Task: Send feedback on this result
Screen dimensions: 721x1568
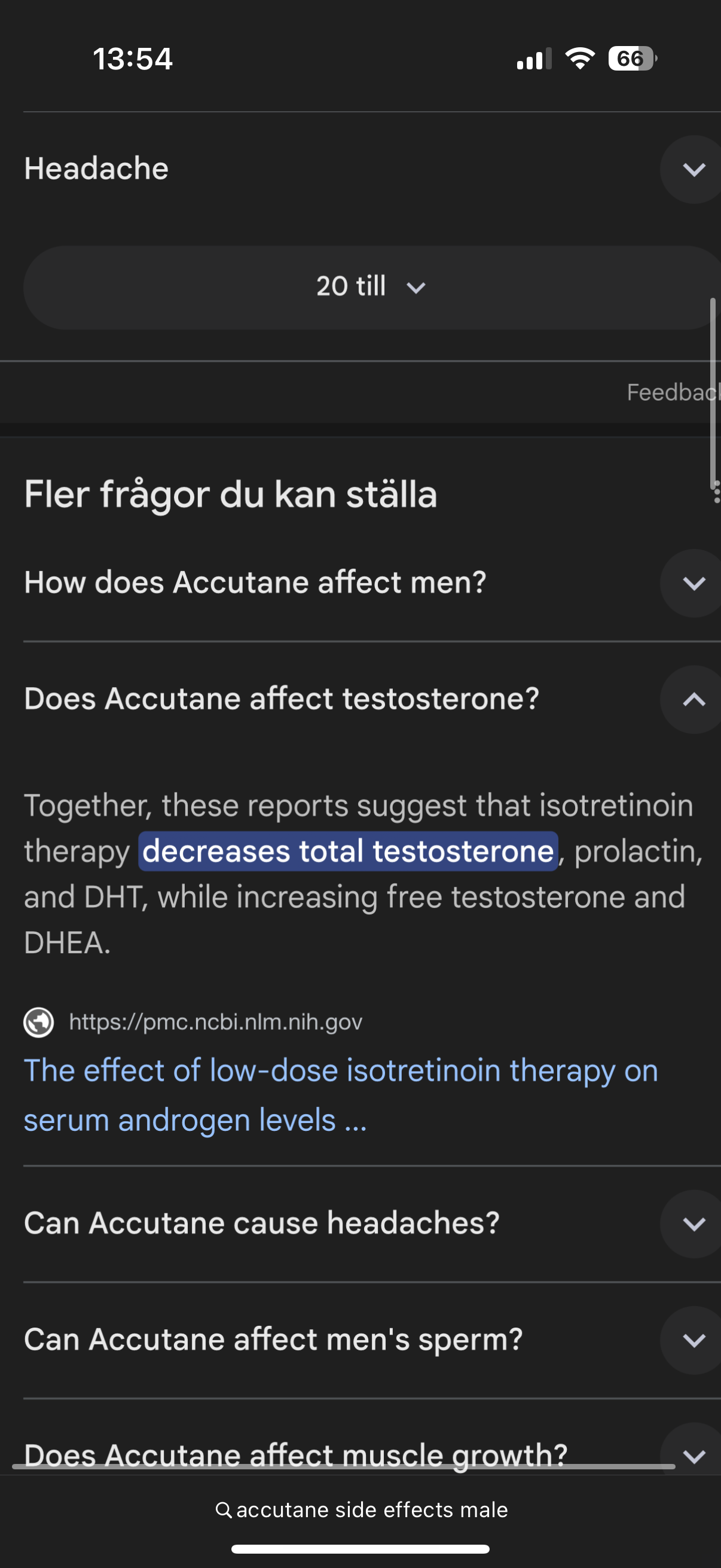Action: pos(673,393)
